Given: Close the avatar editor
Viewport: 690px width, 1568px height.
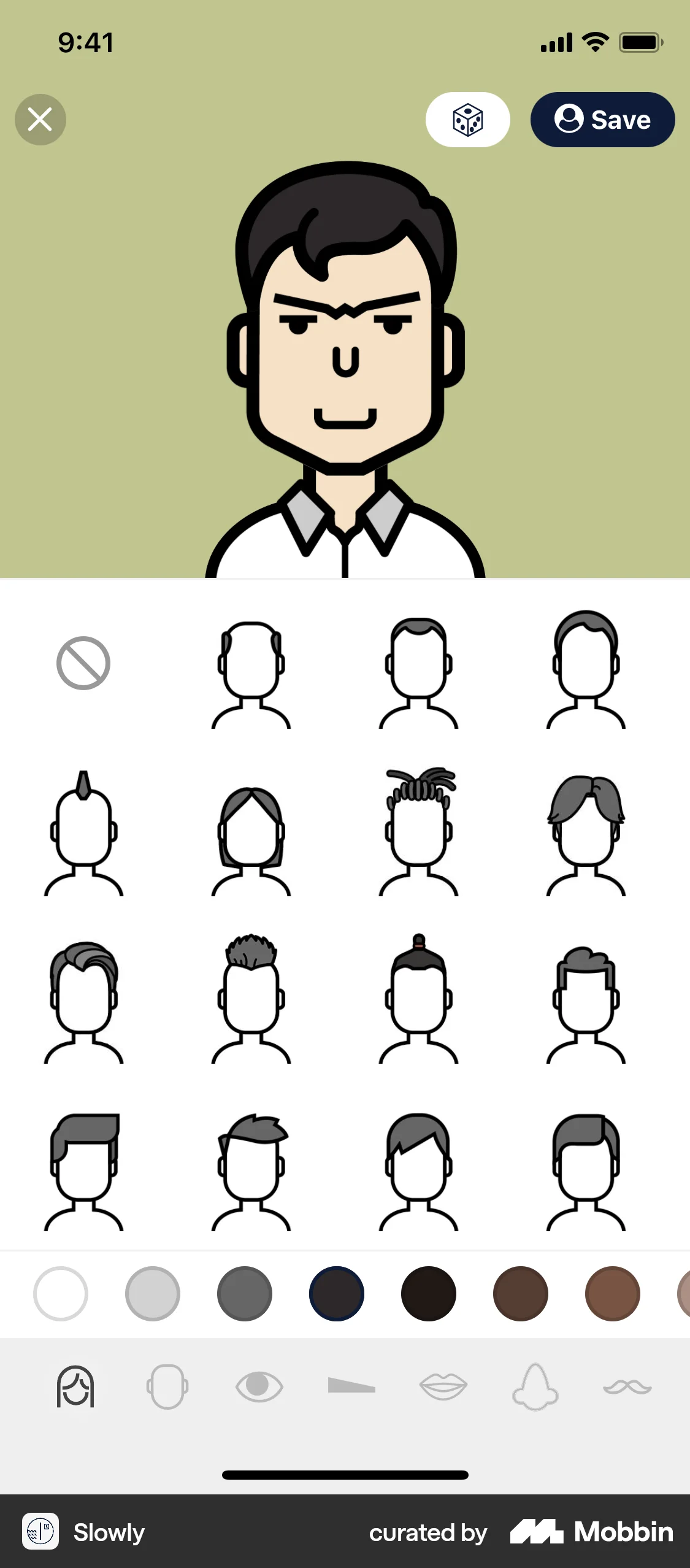Looking at the screenshot, I should (40, 120).
